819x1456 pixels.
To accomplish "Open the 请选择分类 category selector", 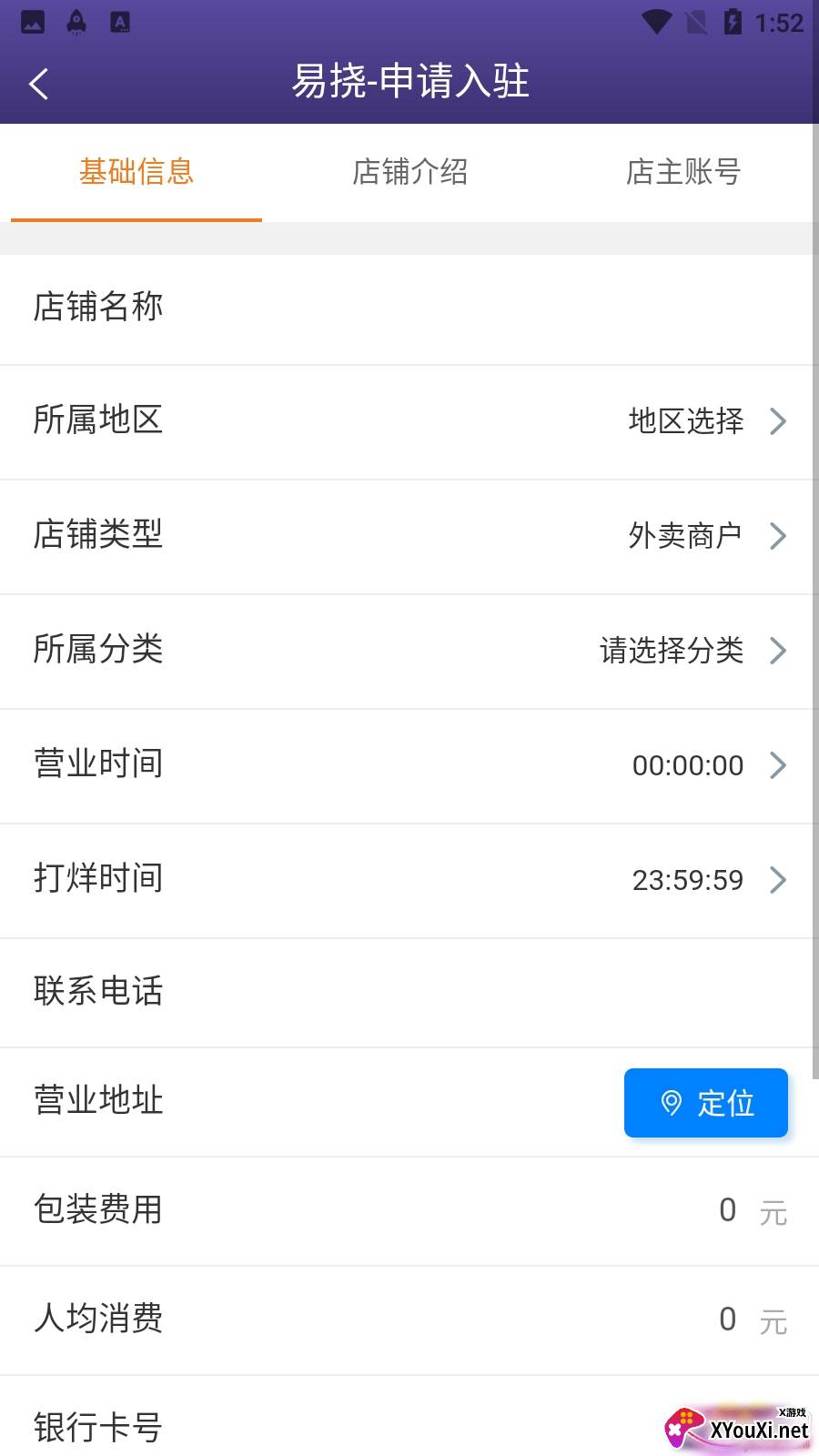I will [x=670, y=651].
